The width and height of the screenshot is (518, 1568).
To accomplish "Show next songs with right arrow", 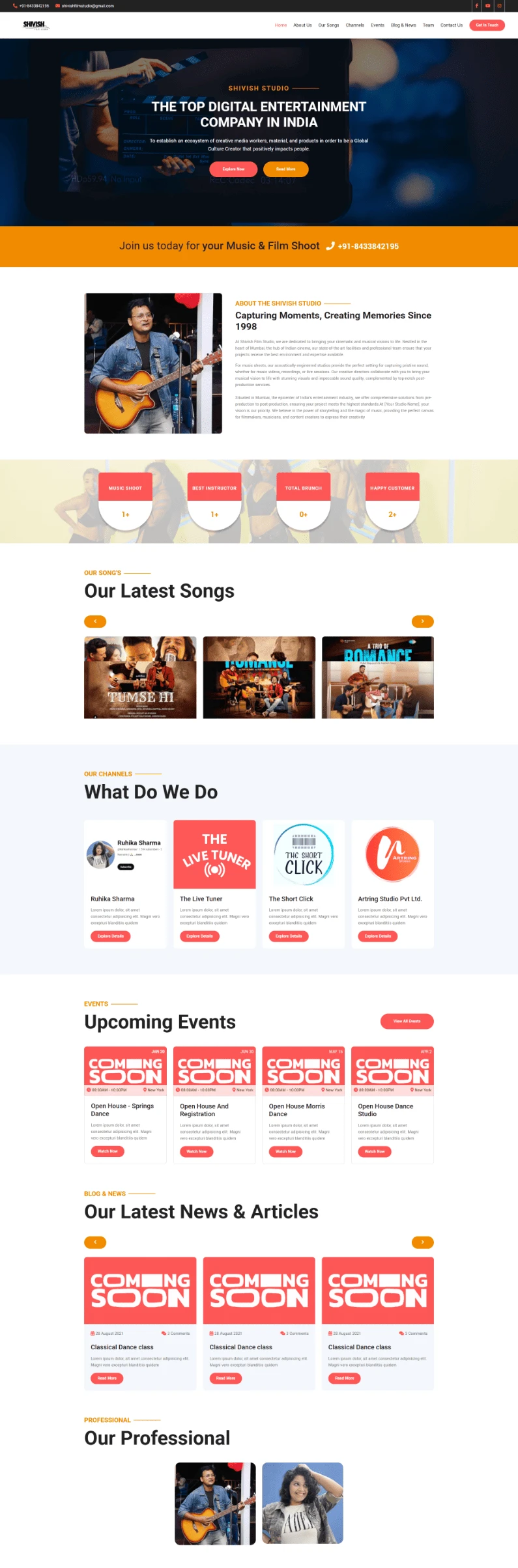I will tap(422, 621).
